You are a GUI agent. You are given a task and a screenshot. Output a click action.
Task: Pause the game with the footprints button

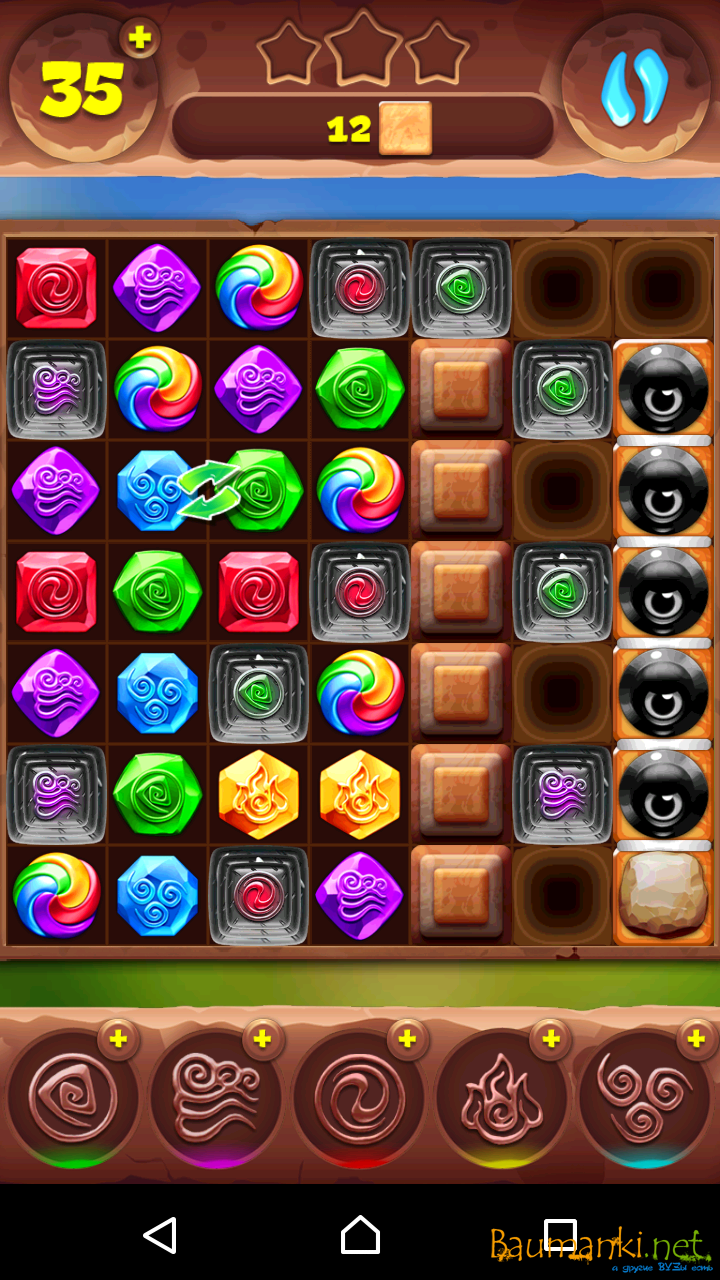click(x=635, y=88)
